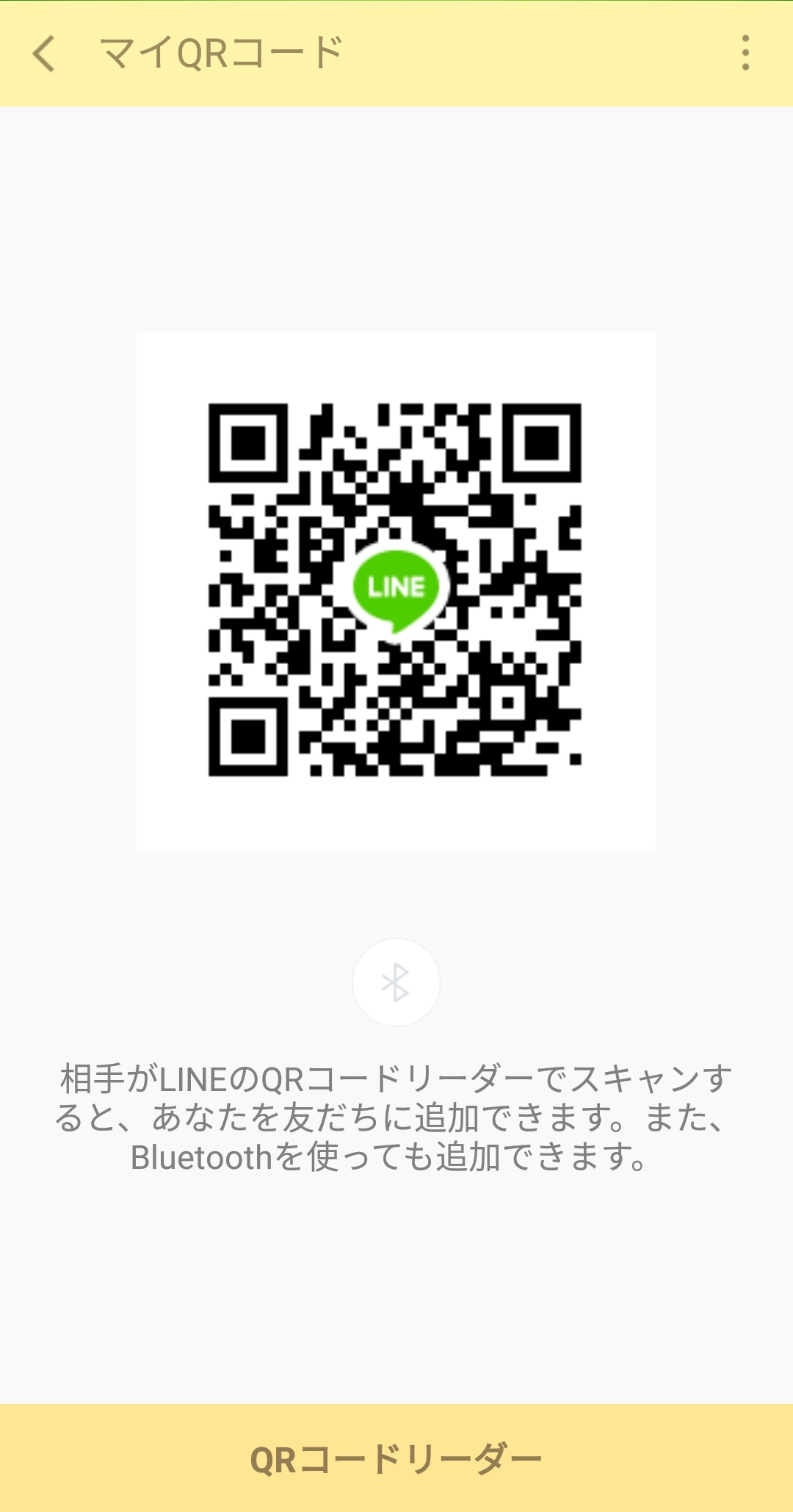Go back from マイQRコード screen
The width and height of the screenshot is (793, 1512).
point(44,54)
